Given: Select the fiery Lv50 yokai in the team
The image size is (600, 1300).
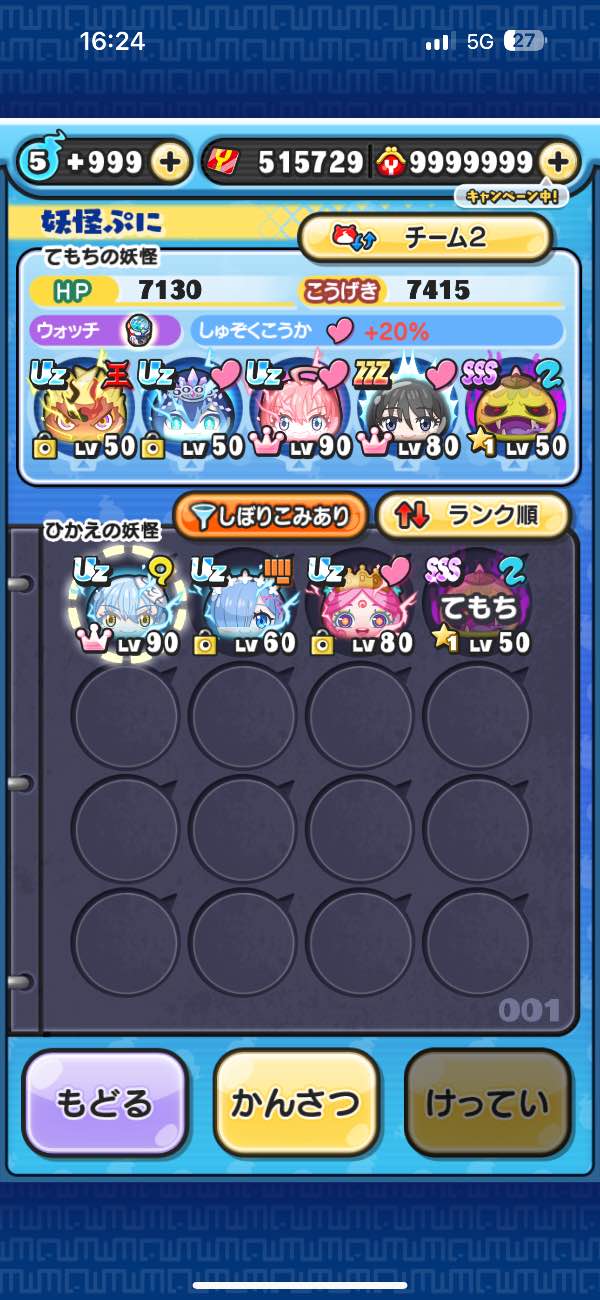Looking at the screenshot, I should 84,410.
